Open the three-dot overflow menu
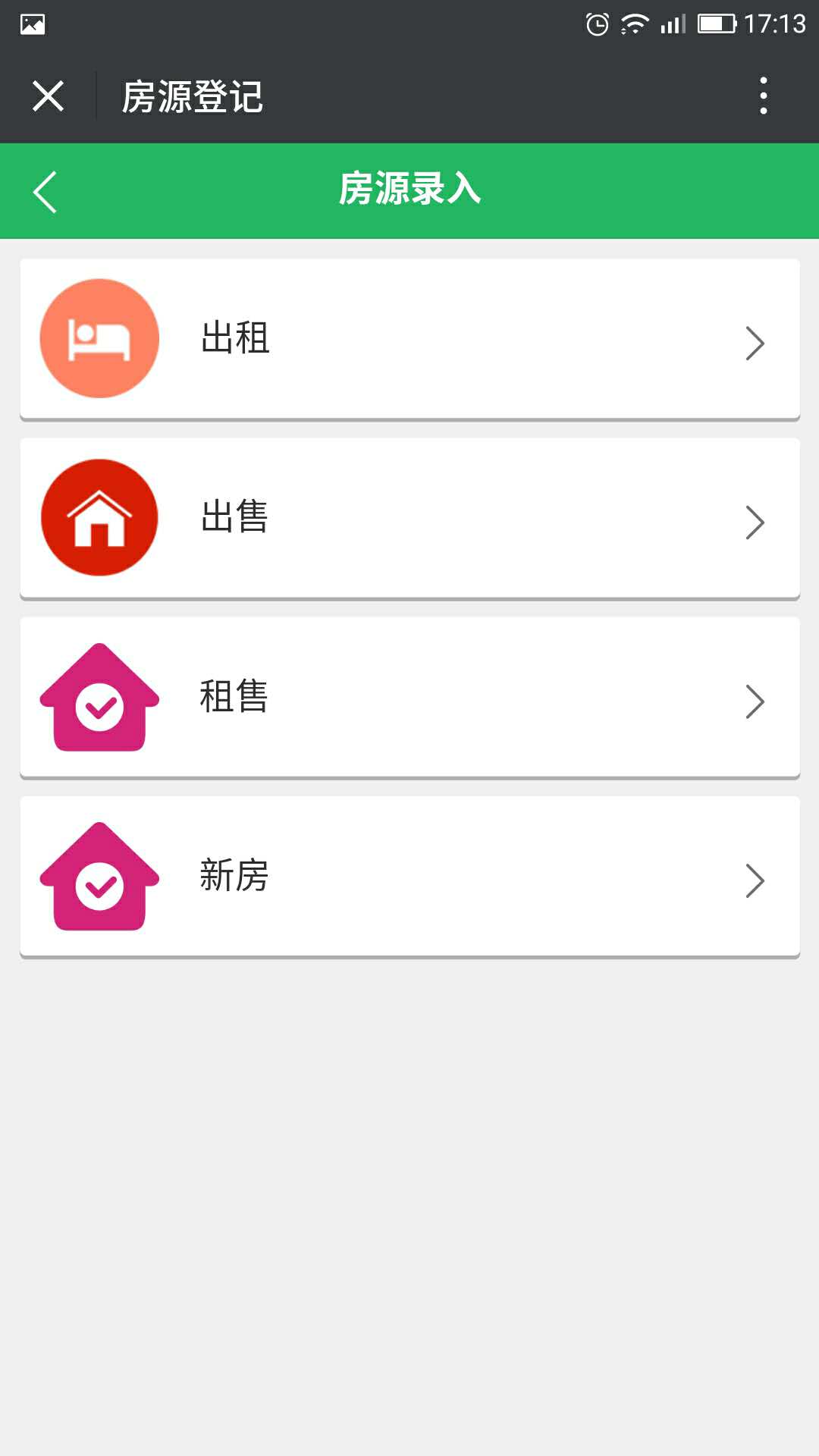 [x=764, y=96]
